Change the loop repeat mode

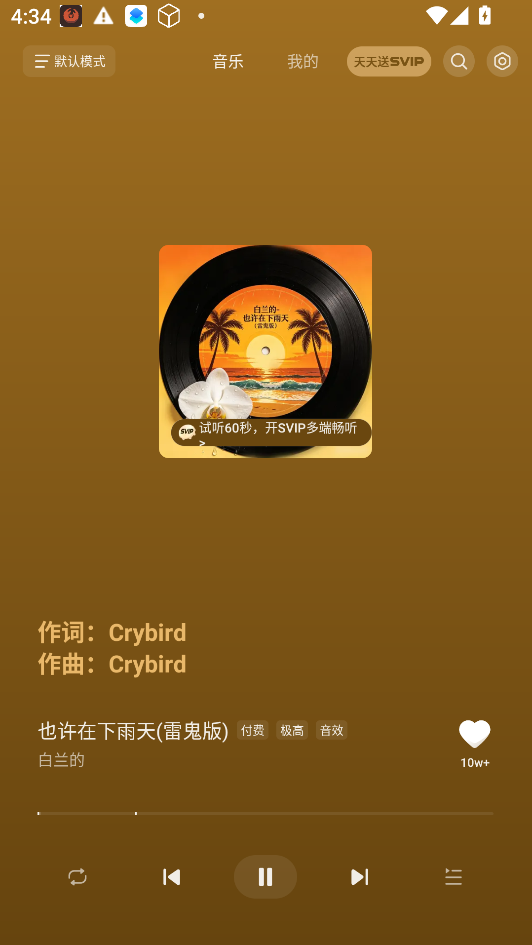pos(77,876)
